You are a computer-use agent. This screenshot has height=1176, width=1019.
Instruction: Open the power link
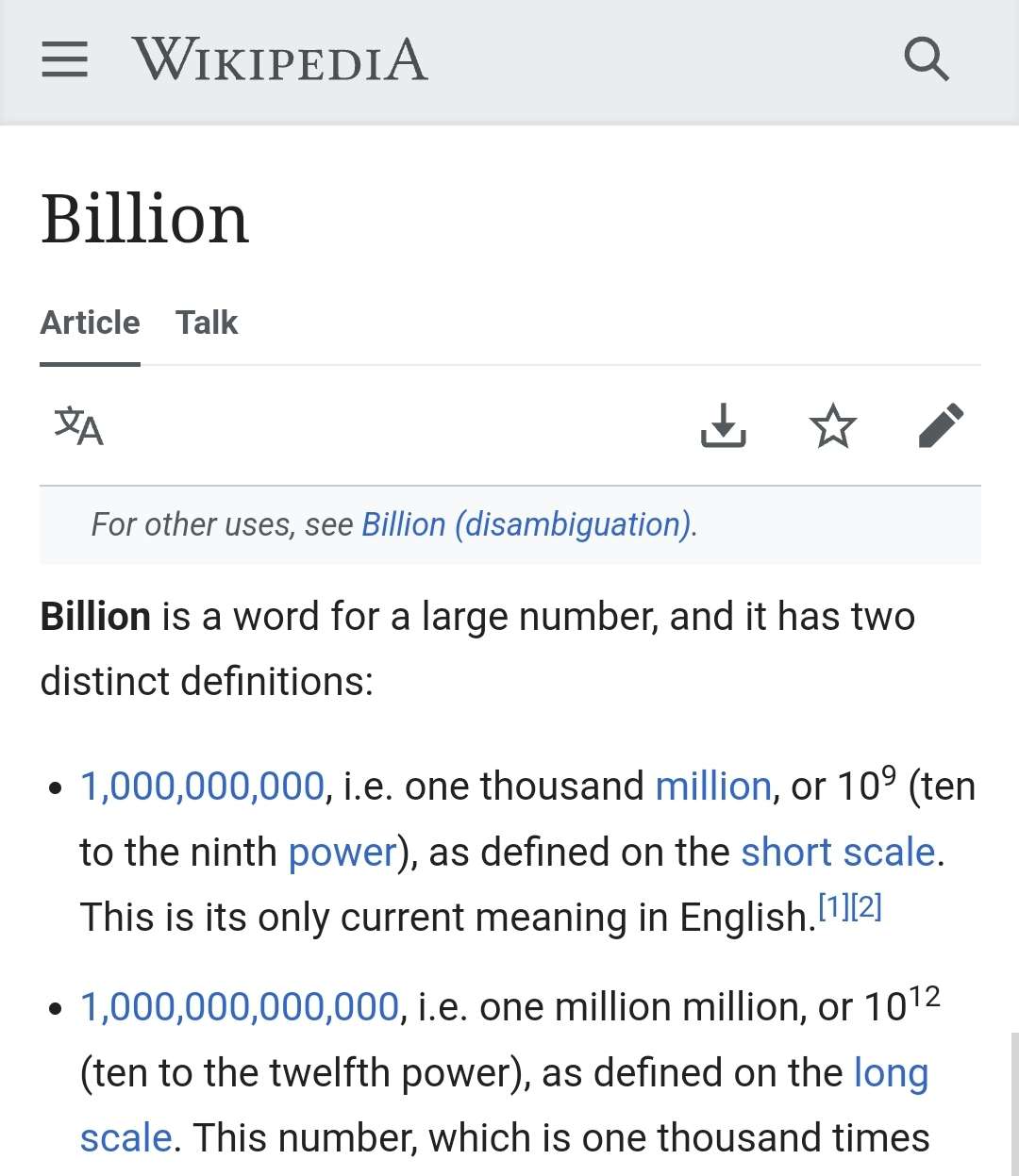pyautogui.click(x=342, y=853)
